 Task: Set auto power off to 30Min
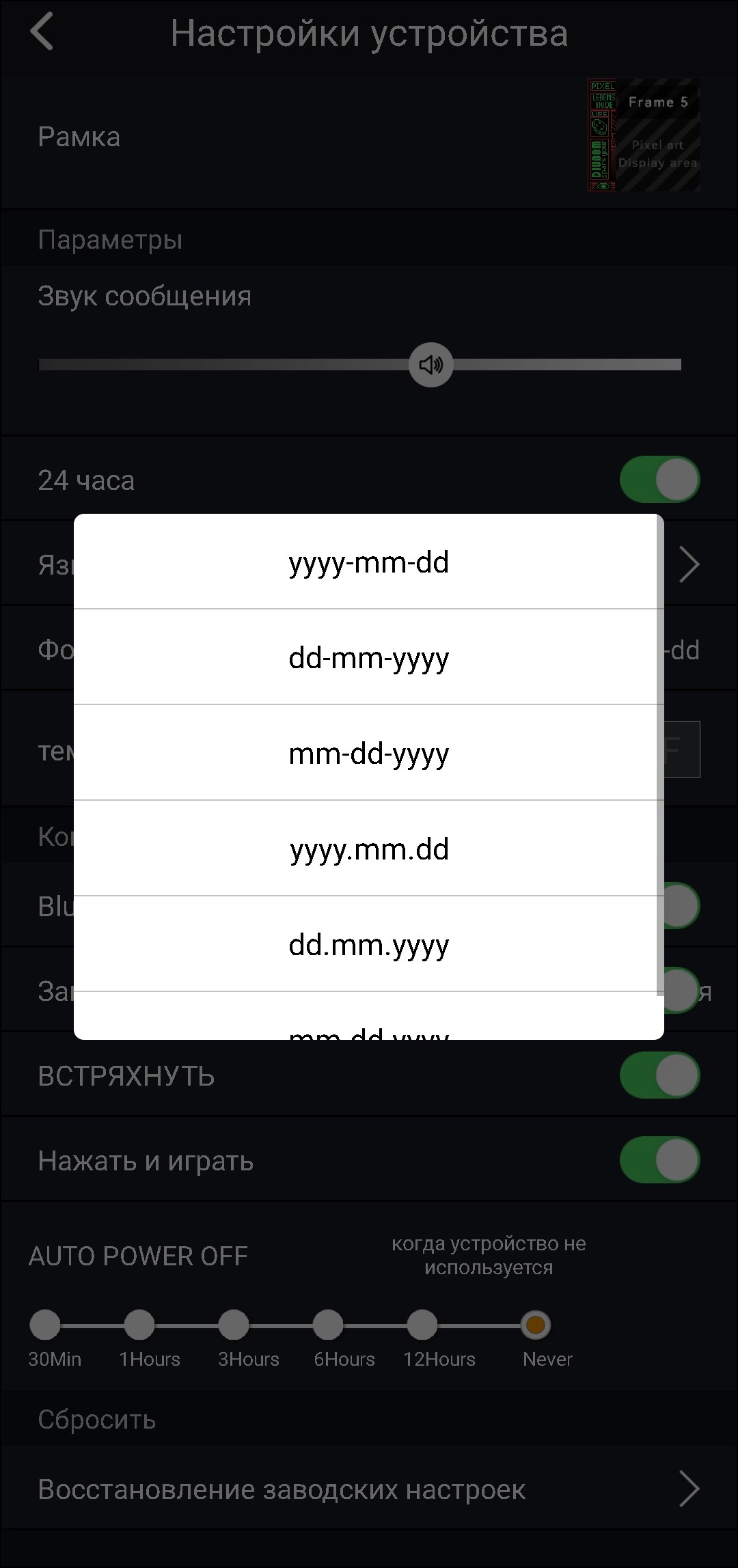pyautogui.click(x=45, y=1325)
